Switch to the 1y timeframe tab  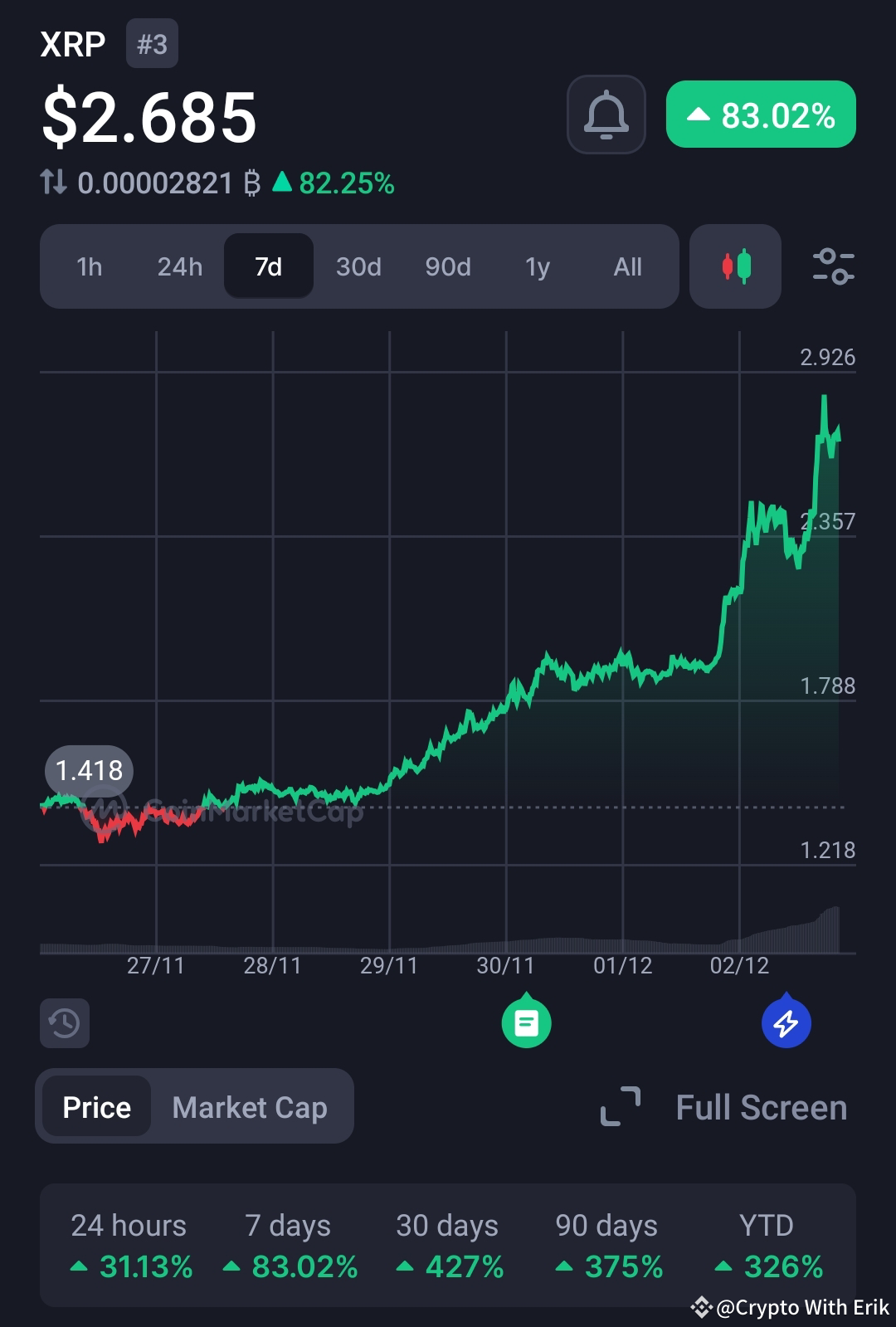point(538,266)
